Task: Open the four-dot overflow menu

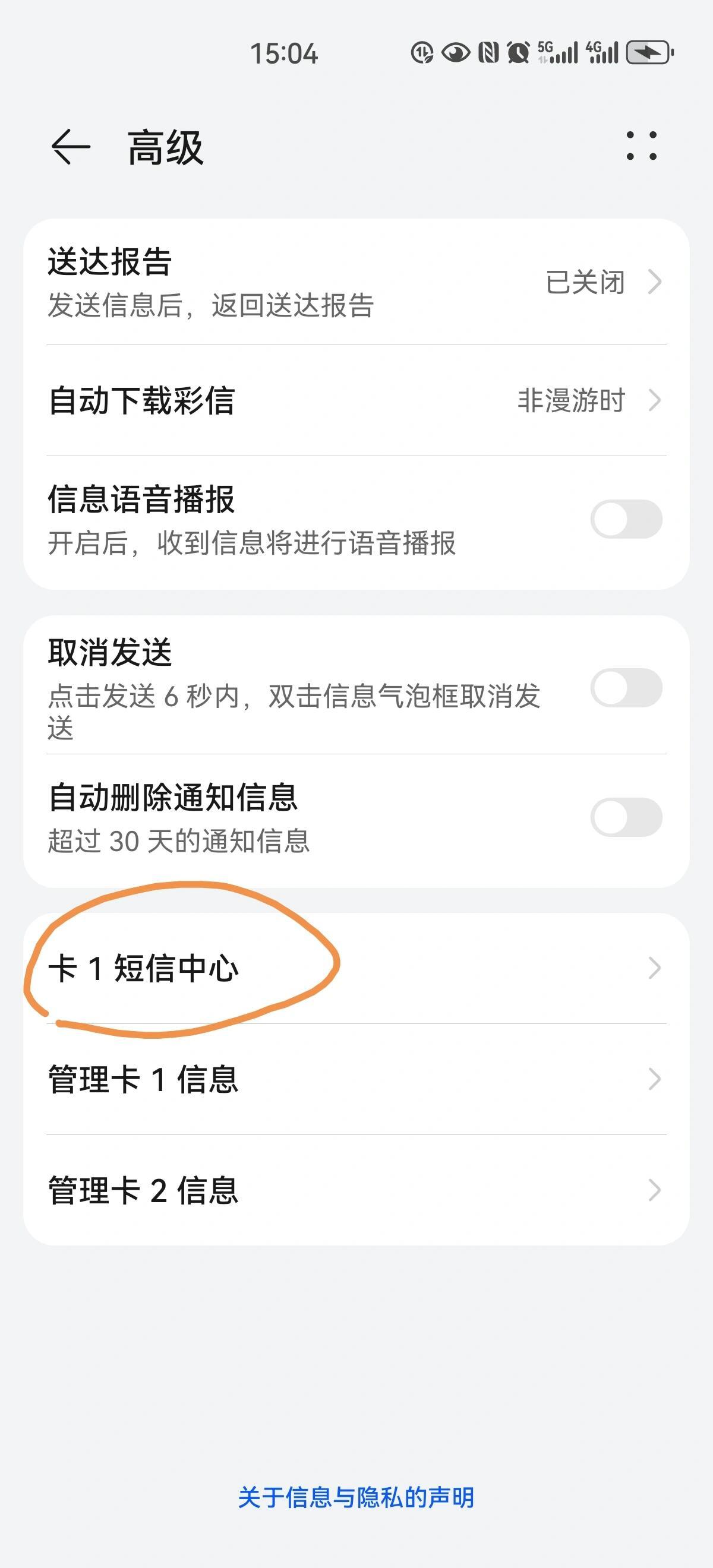Action: (x=641, y=146)
